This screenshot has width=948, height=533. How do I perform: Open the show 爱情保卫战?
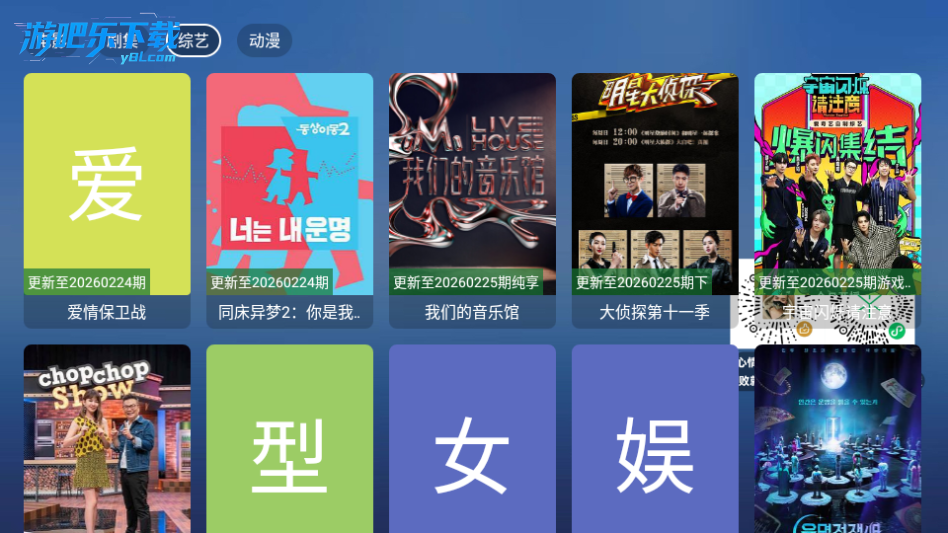(x=107, y=200)
